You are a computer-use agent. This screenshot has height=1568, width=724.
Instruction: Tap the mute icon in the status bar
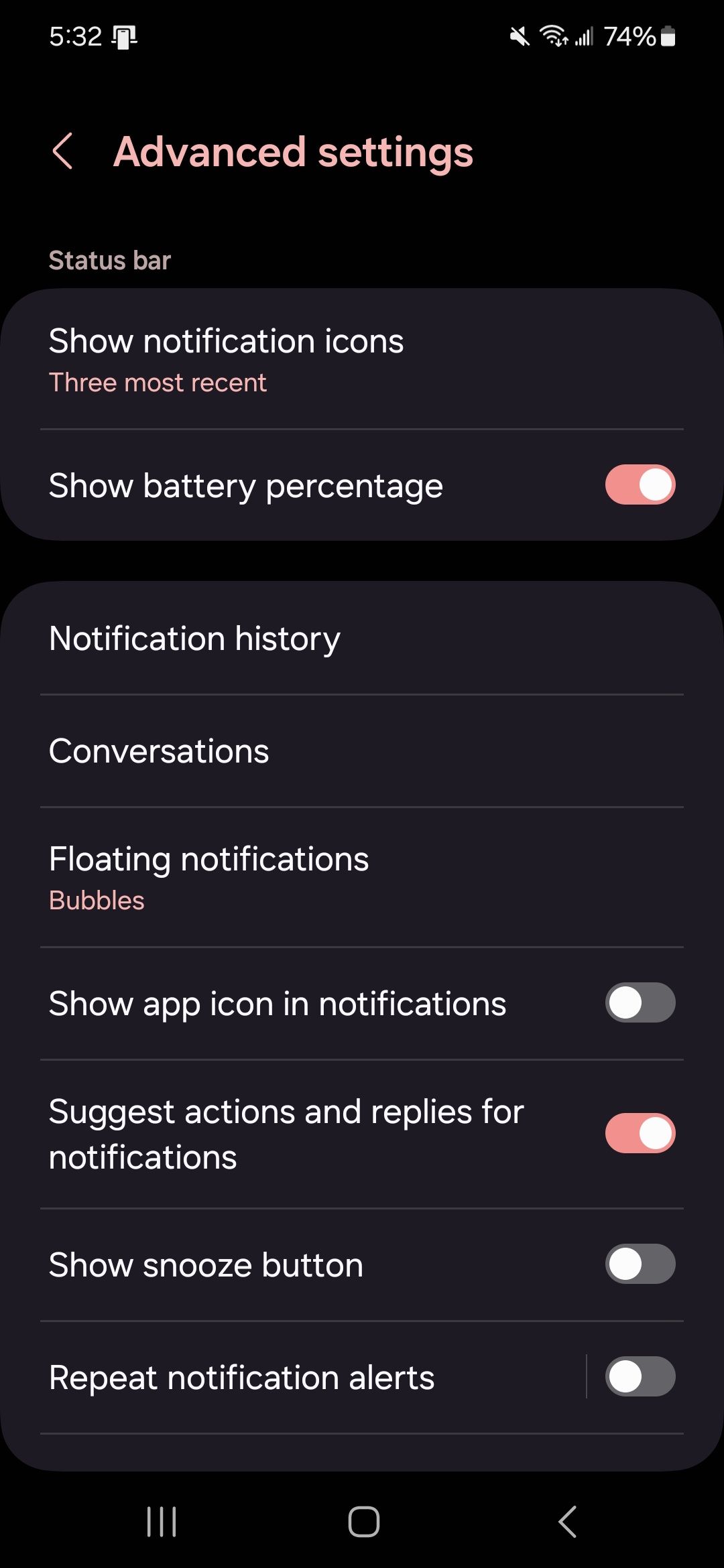point(520,36)
